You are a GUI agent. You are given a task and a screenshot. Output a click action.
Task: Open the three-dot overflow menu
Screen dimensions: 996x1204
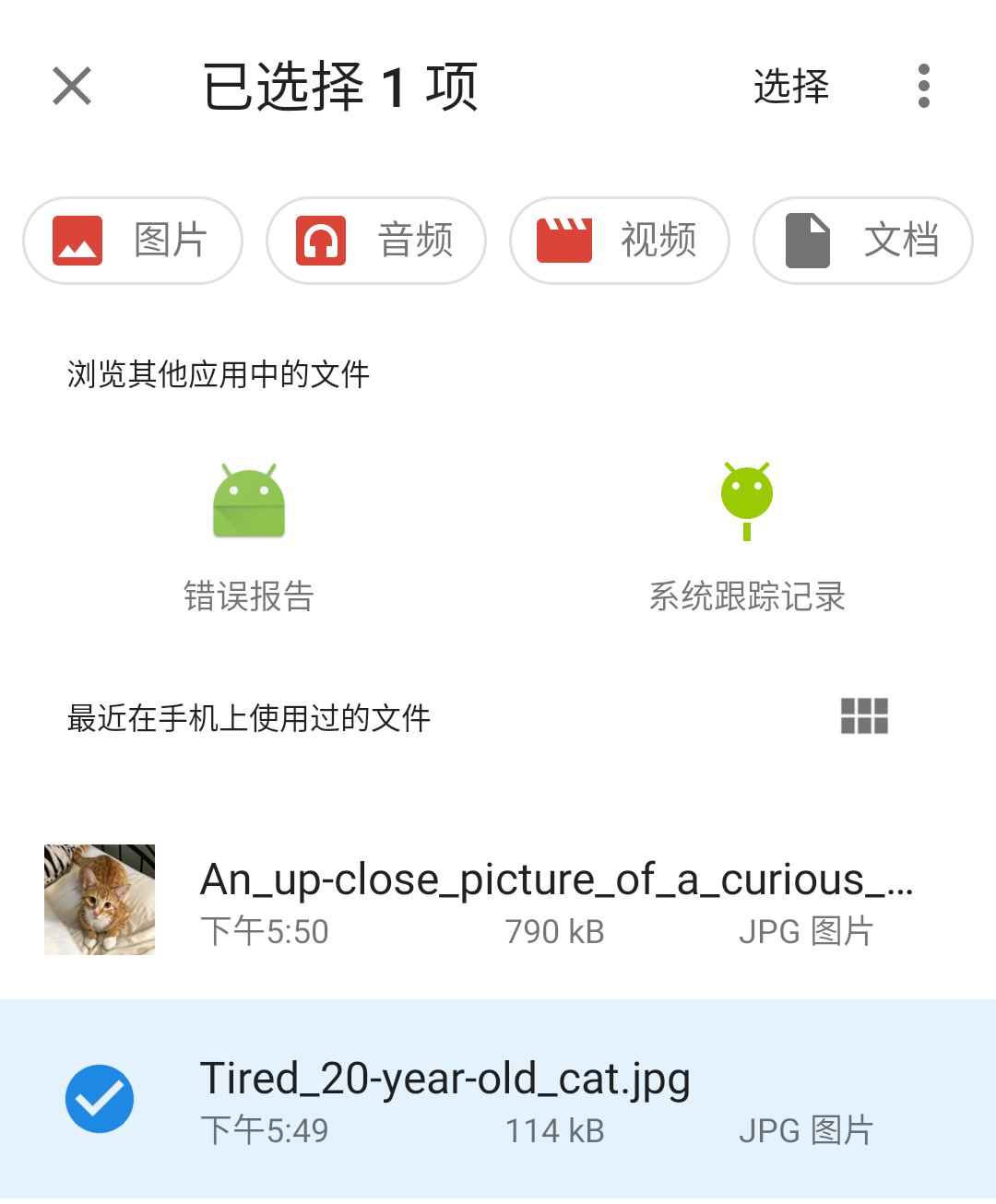click(923, 87)
